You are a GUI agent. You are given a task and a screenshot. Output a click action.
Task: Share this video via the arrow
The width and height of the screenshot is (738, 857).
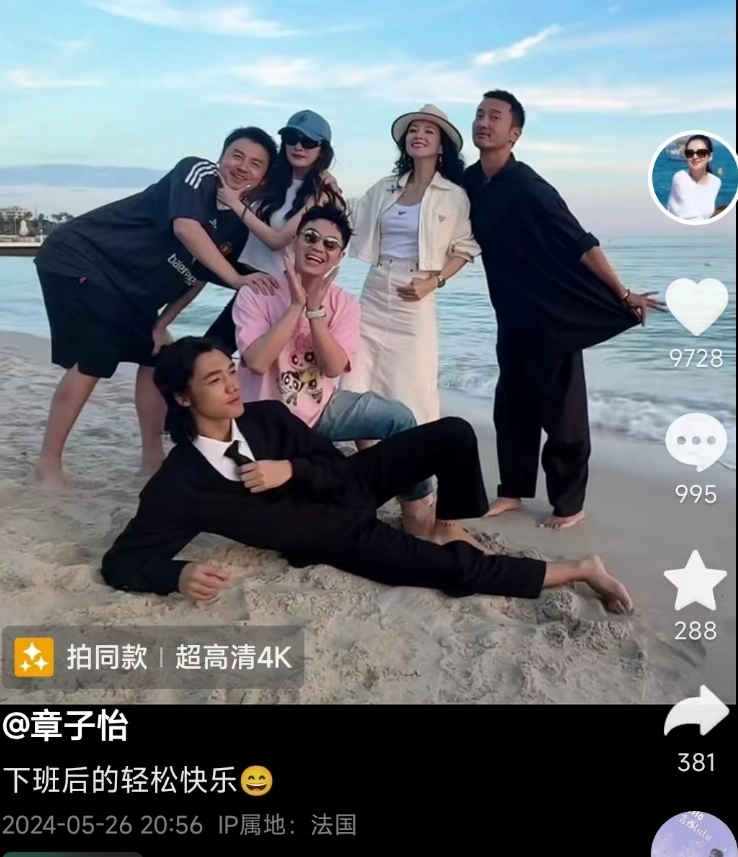pos(696,712)
